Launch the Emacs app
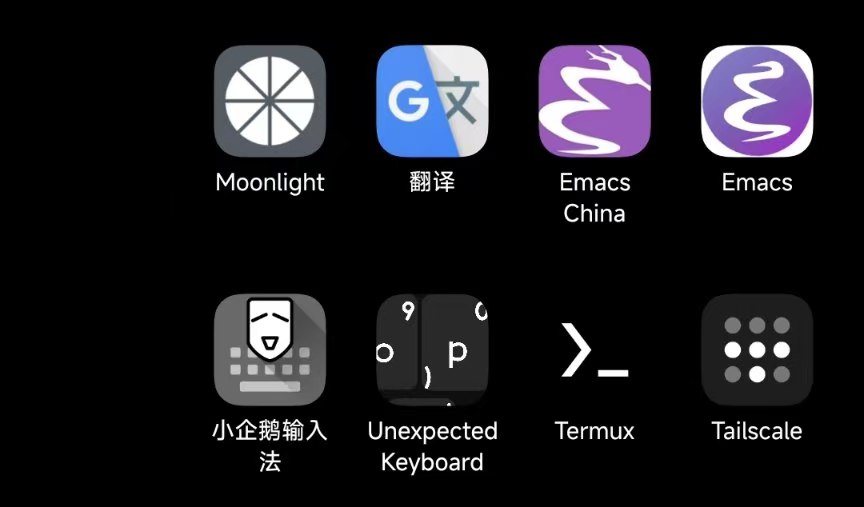The height and width of the screenshot is (507, 864). pyautogui.click(x=757, y=101)
